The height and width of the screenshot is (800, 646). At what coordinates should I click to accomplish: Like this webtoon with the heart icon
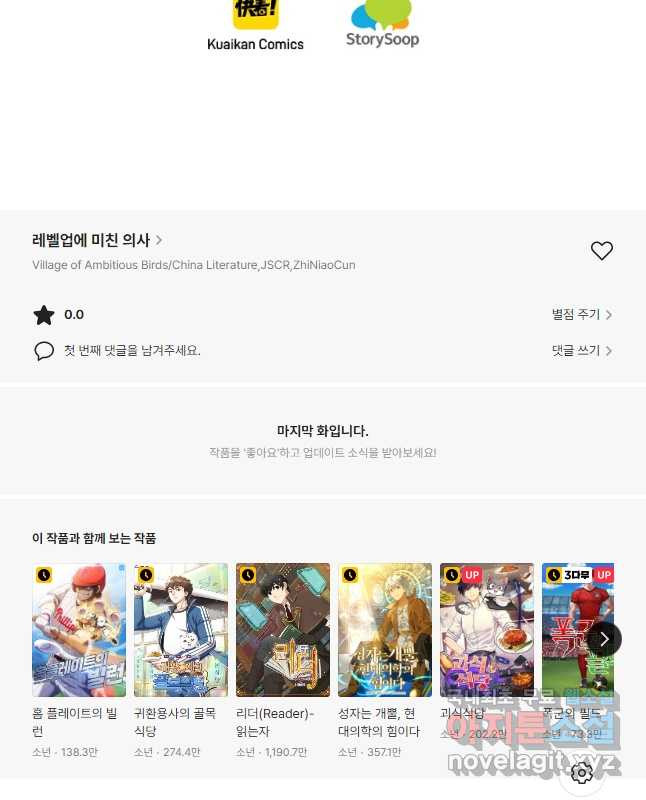601,251
